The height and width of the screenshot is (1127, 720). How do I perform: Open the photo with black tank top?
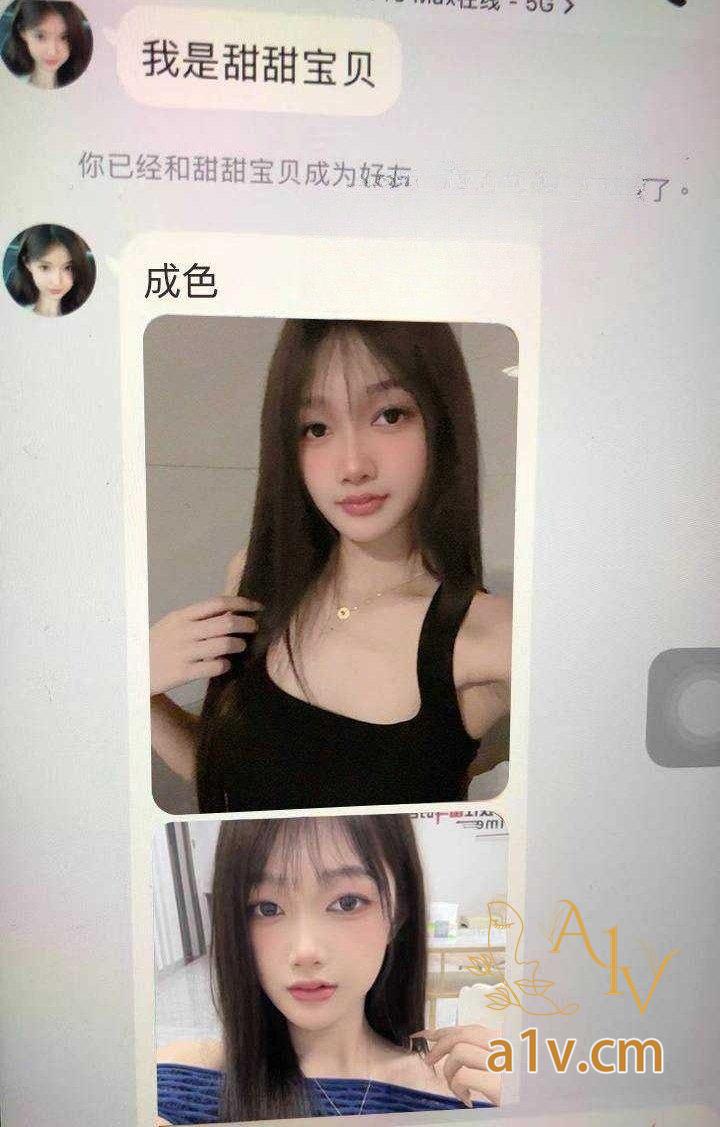[x=331, y=563]
